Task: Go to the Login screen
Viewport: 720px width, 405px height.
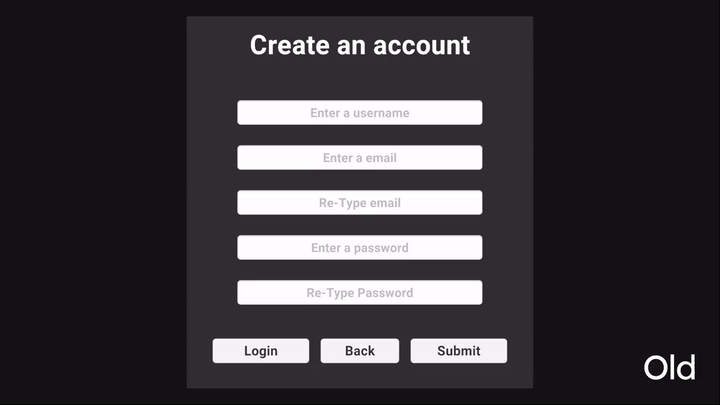Action: tap(260, 351)
